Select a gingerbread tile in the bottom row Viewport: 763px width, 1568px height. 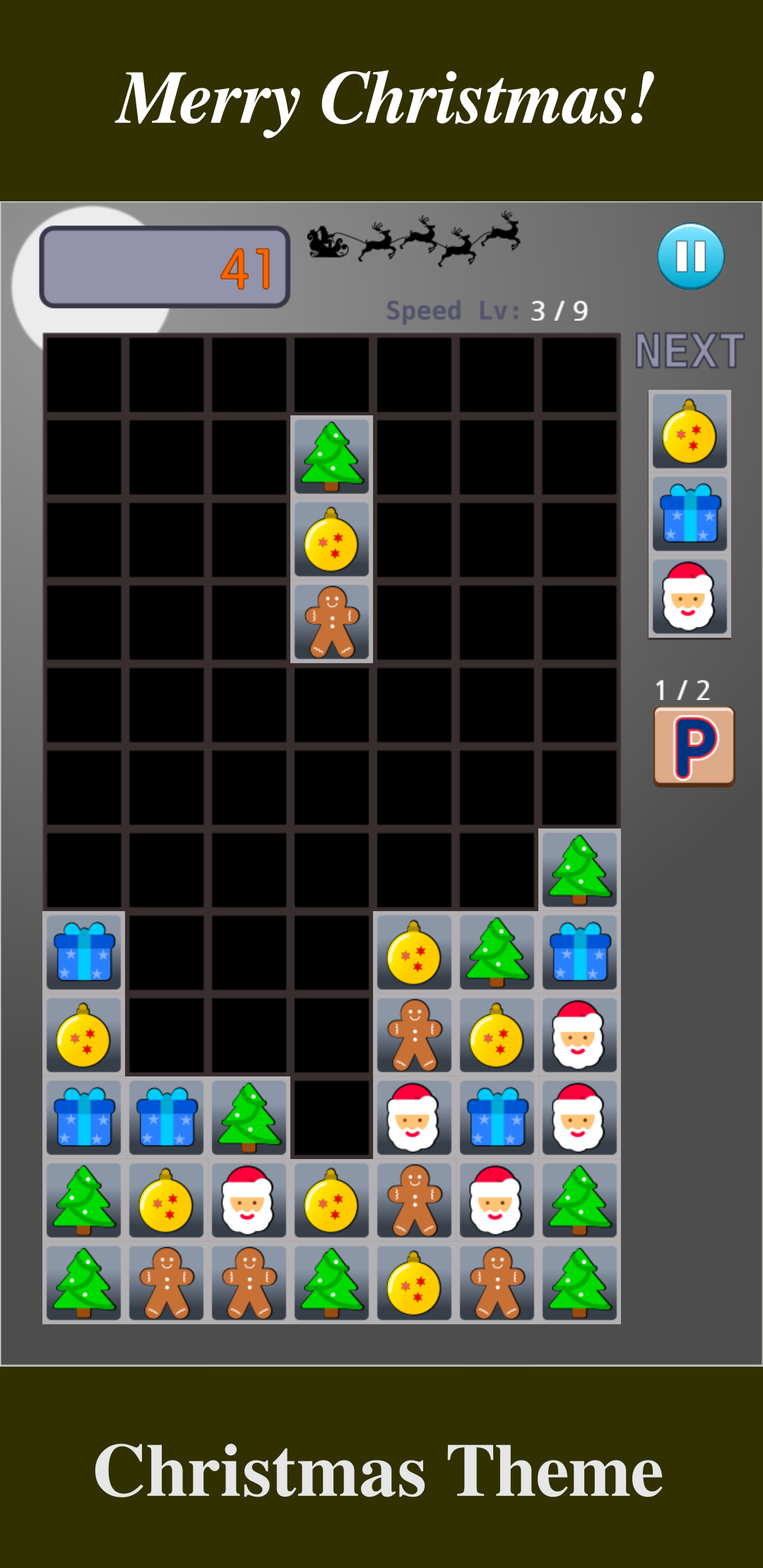(166, 1282)
